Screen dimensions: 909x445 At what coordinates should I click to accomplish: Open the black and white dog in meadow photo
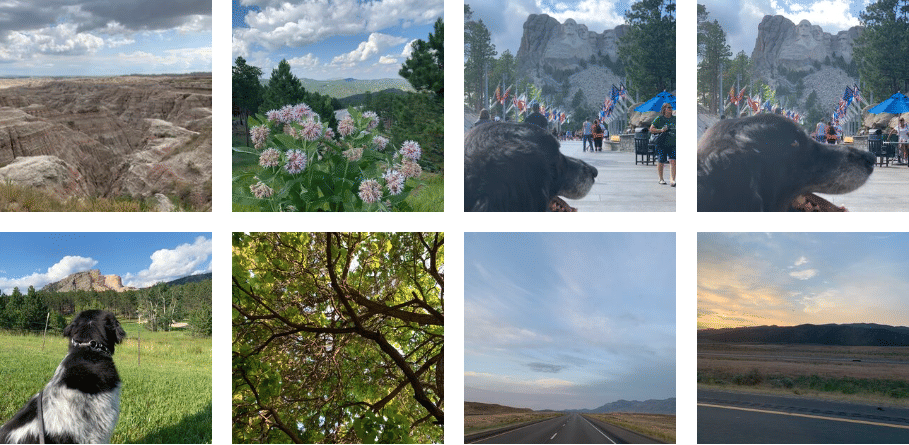(x=105, y=338)
